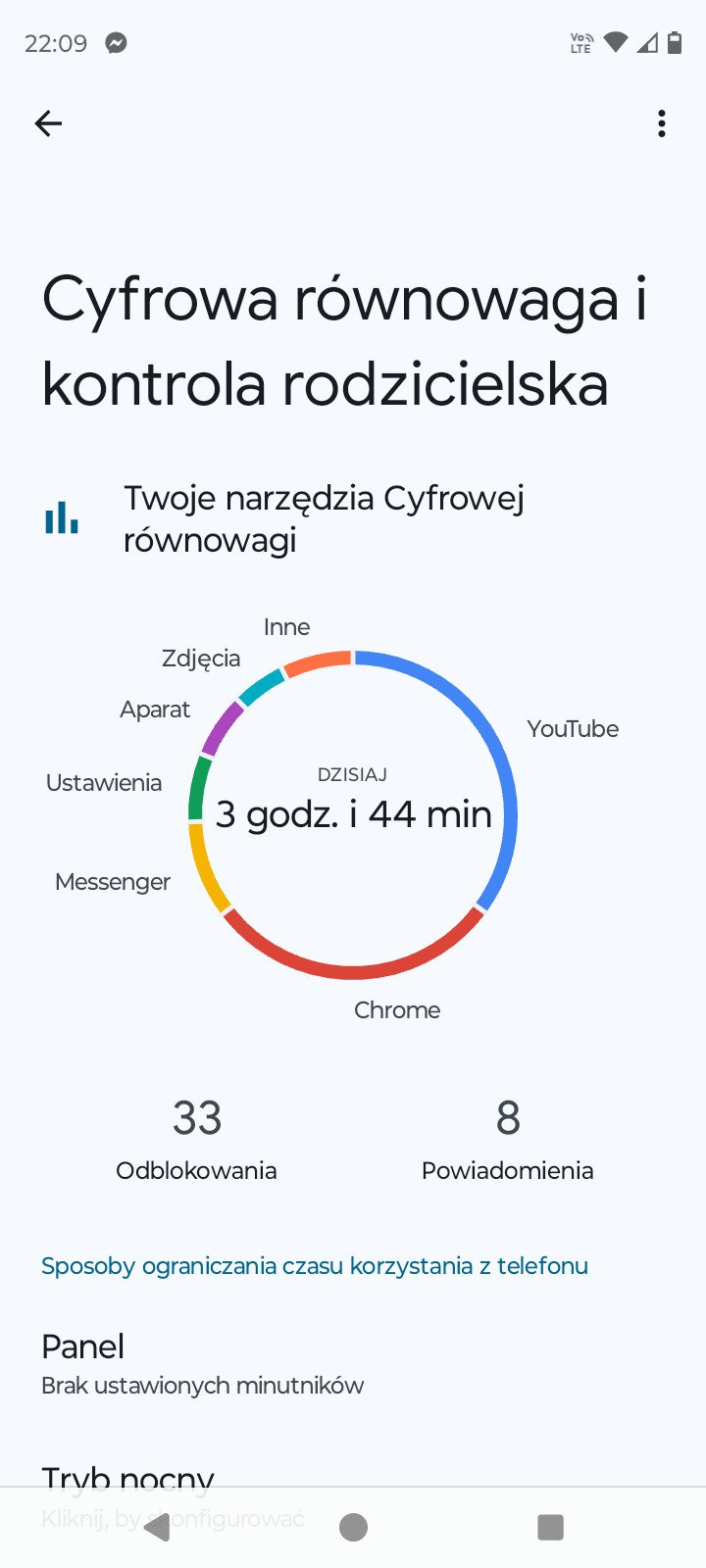The width and height of the screenshot is (706, 1568).
Task: Open Panel with no timers set
Action: 353,1364
